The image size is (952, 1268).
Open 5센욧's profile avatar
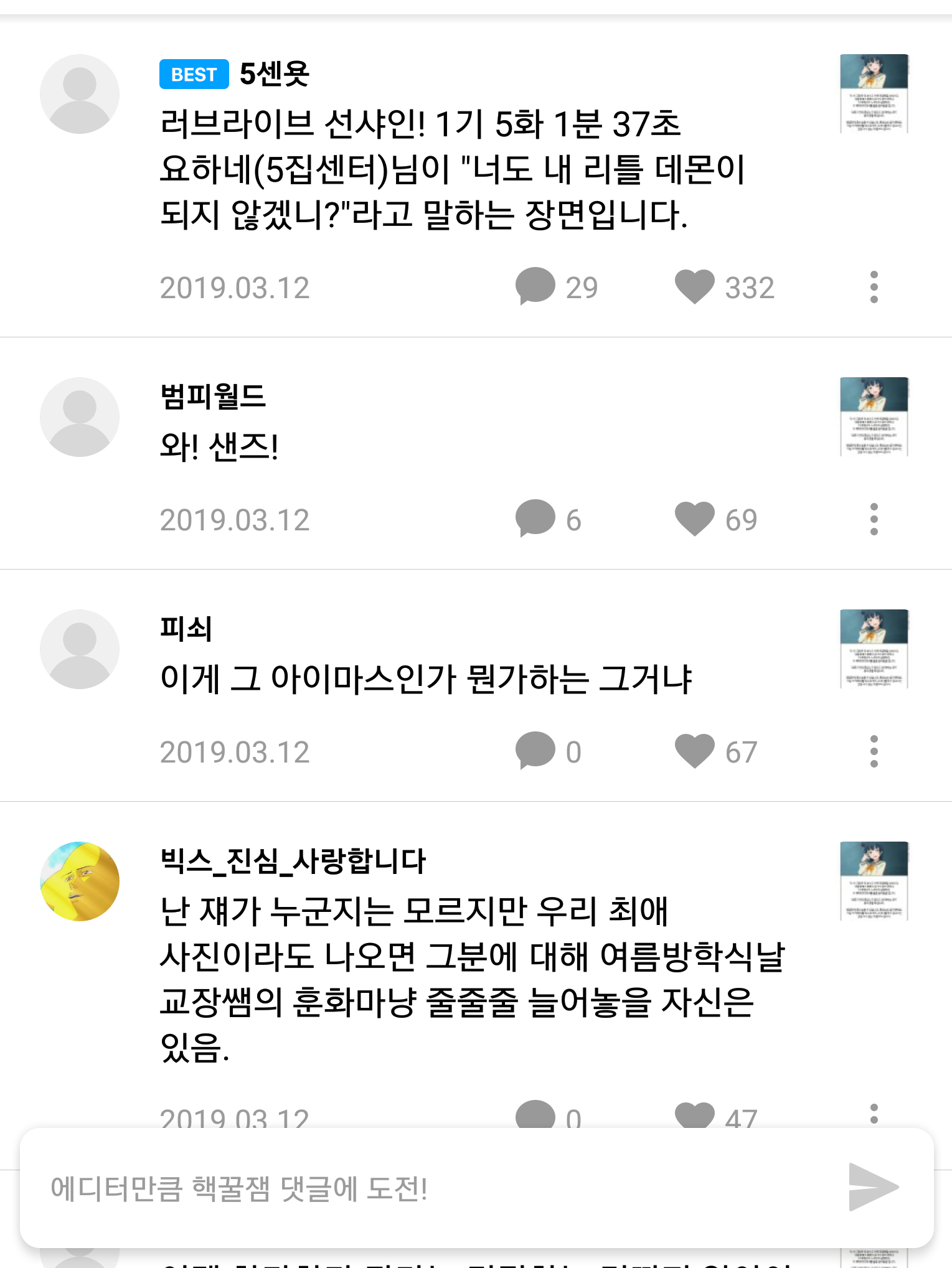[x=80, y=94]
